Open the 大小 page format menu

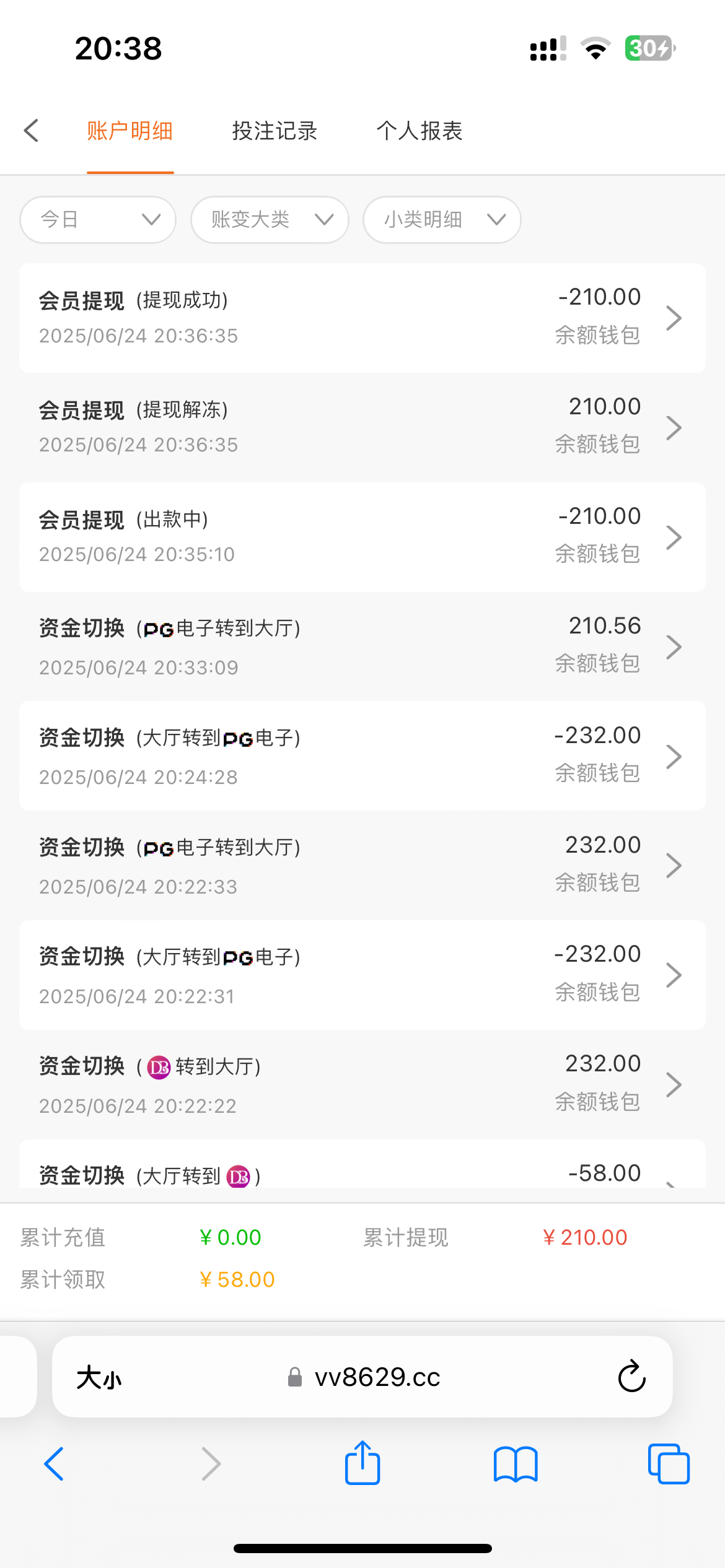(99, 1378)
